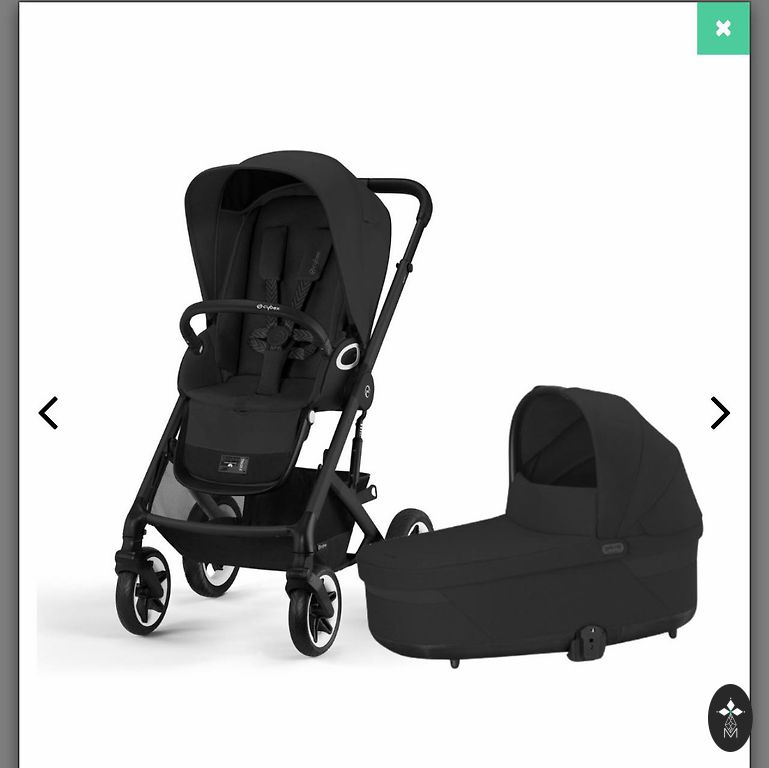
Task: Close the image lightbox
Action: [723, 28]
